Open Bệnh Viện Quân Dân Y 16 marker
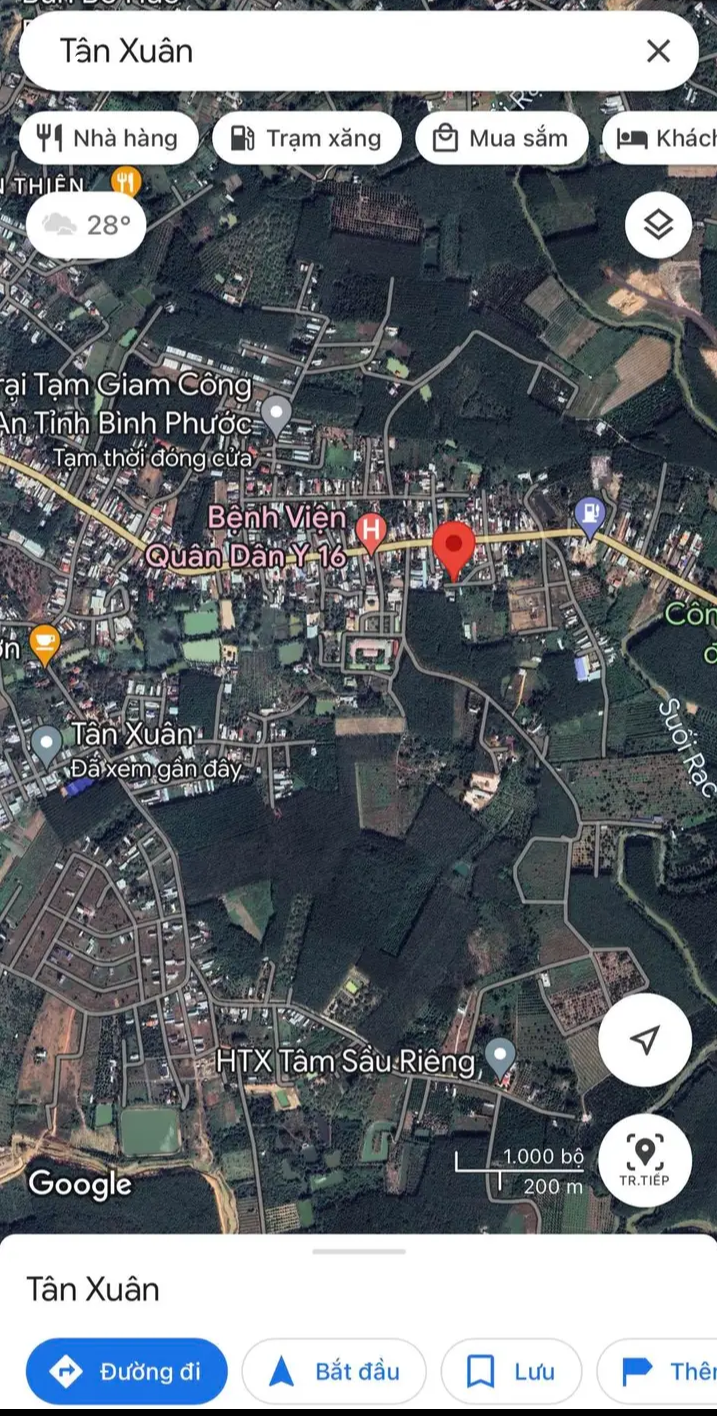 point(372,530)
